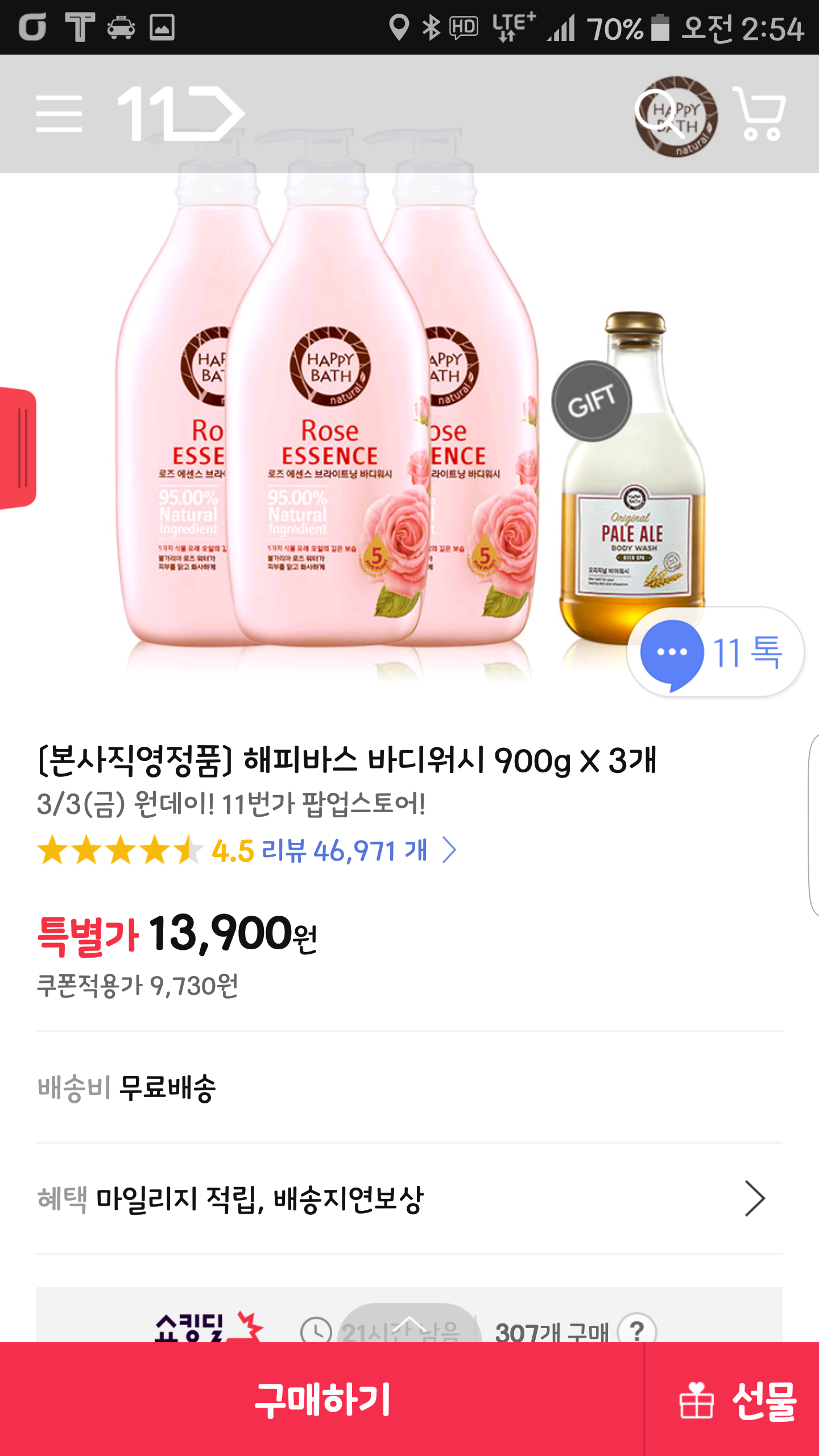
Task: Open the hamburger menu
Action: coord(59,114)
